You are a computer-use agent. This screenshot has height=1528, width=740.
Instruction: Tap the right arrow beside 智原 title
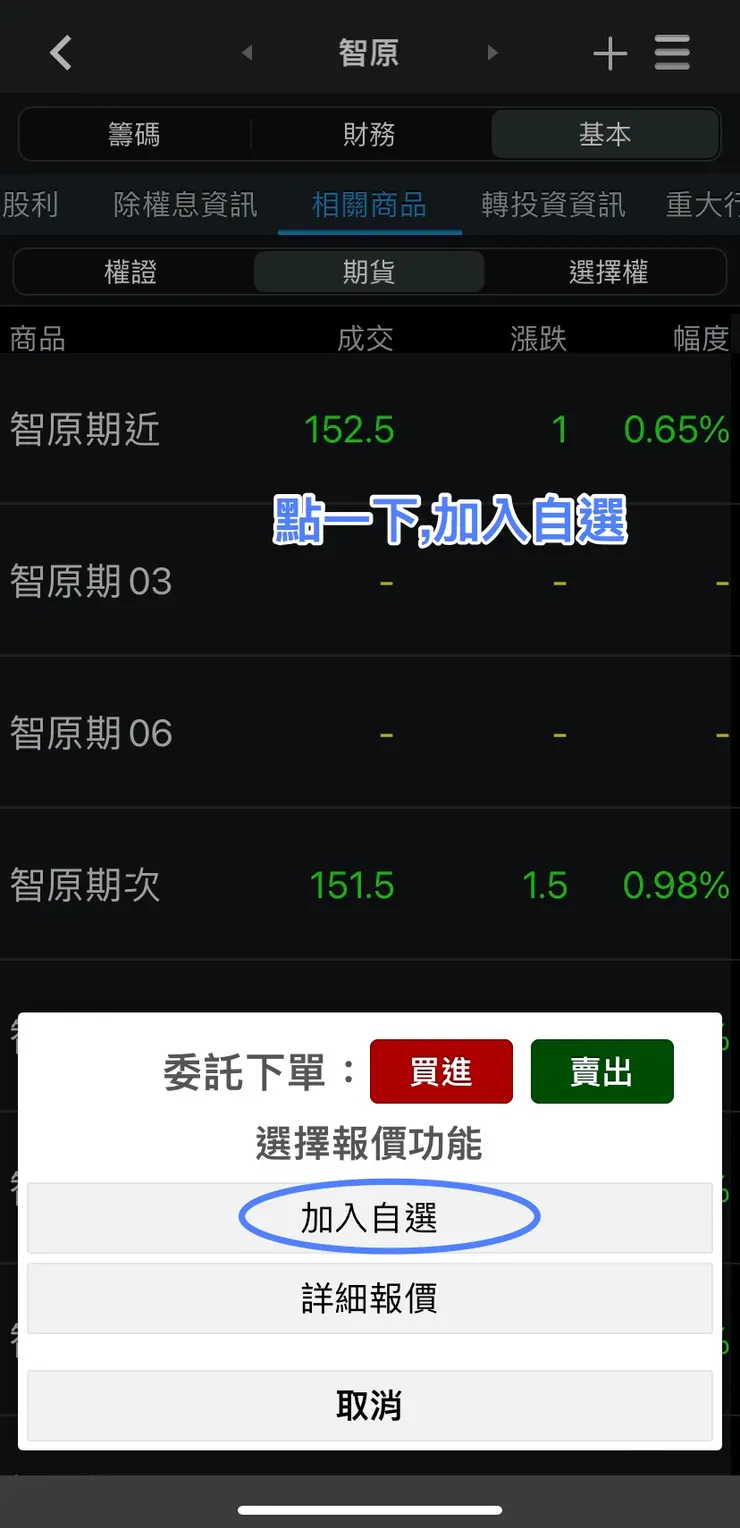pyautogui.click(x=493, y=53)
